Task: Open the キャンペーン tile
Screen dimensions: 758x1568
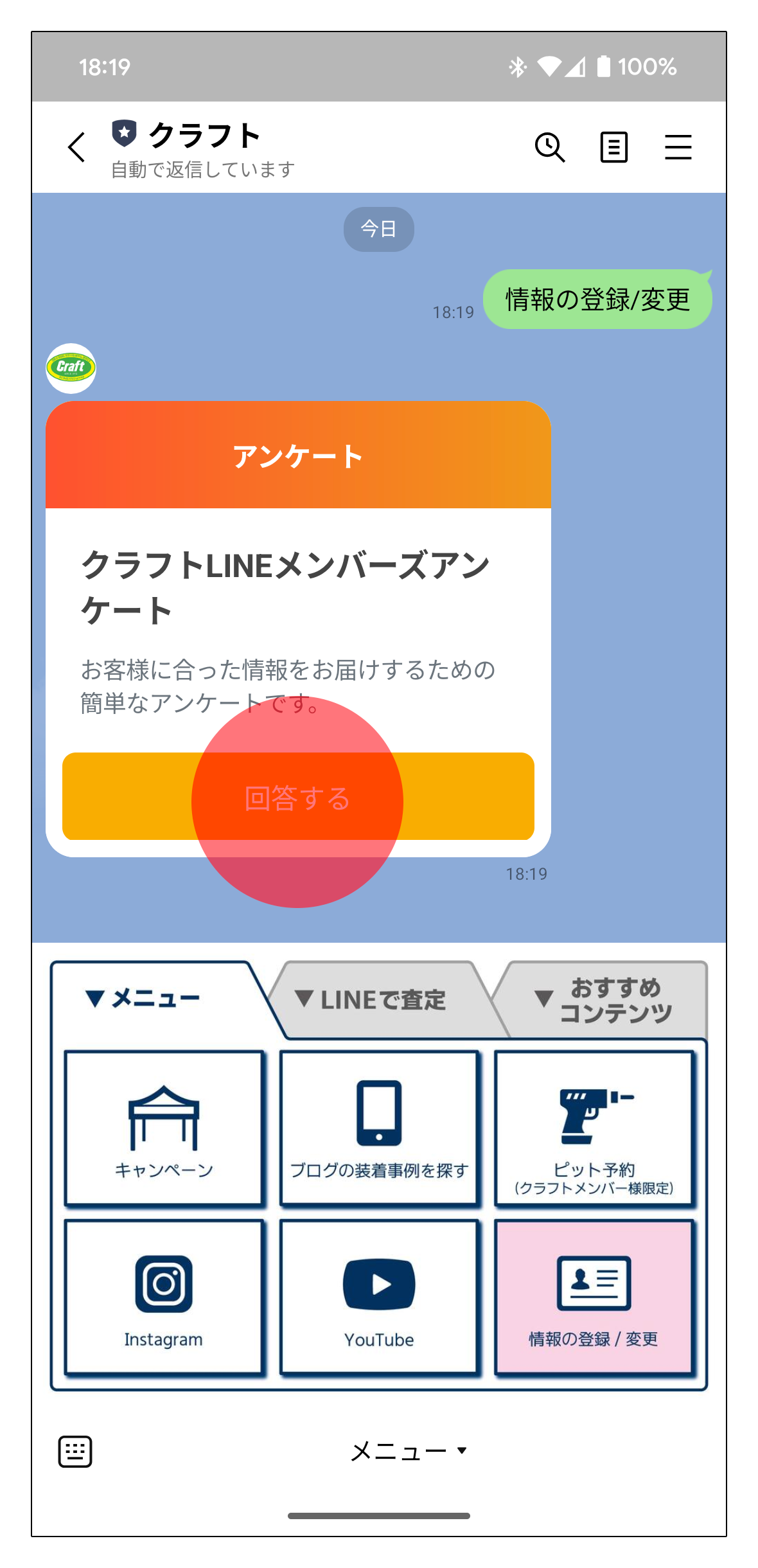Action: tap(164, 1128)
